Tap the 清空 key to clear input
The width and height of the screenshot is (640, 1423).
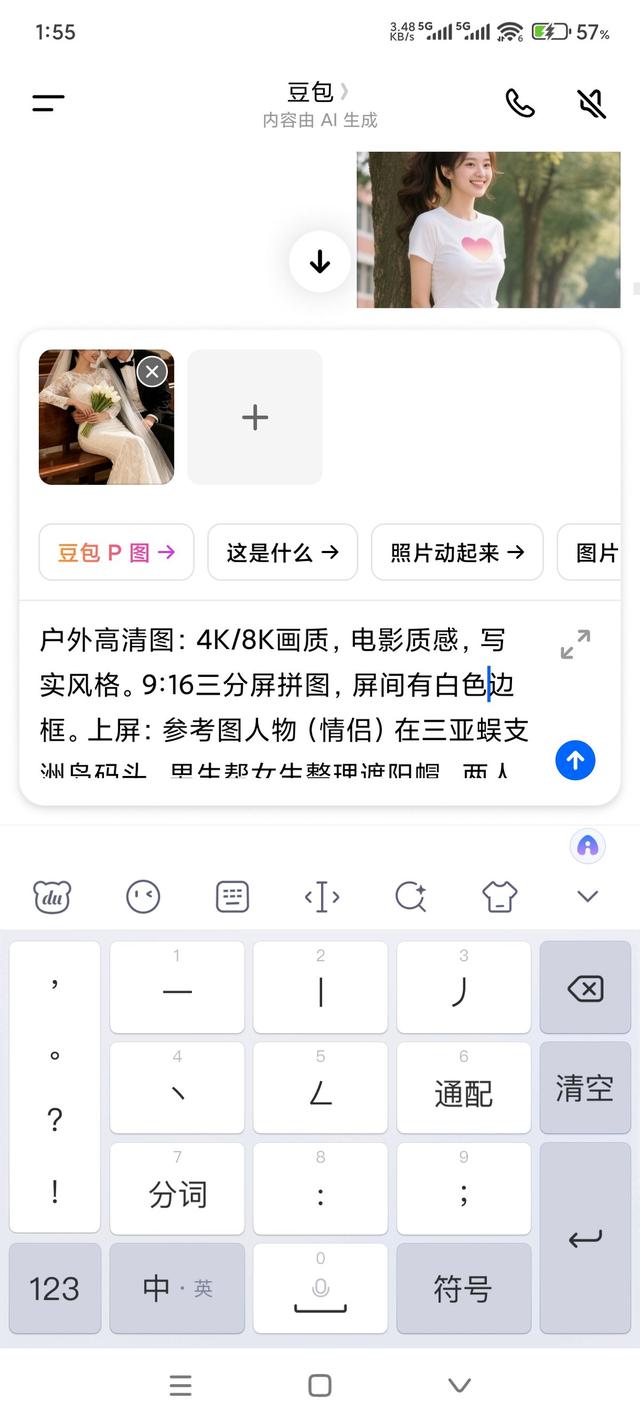[x=585, y=1088]
